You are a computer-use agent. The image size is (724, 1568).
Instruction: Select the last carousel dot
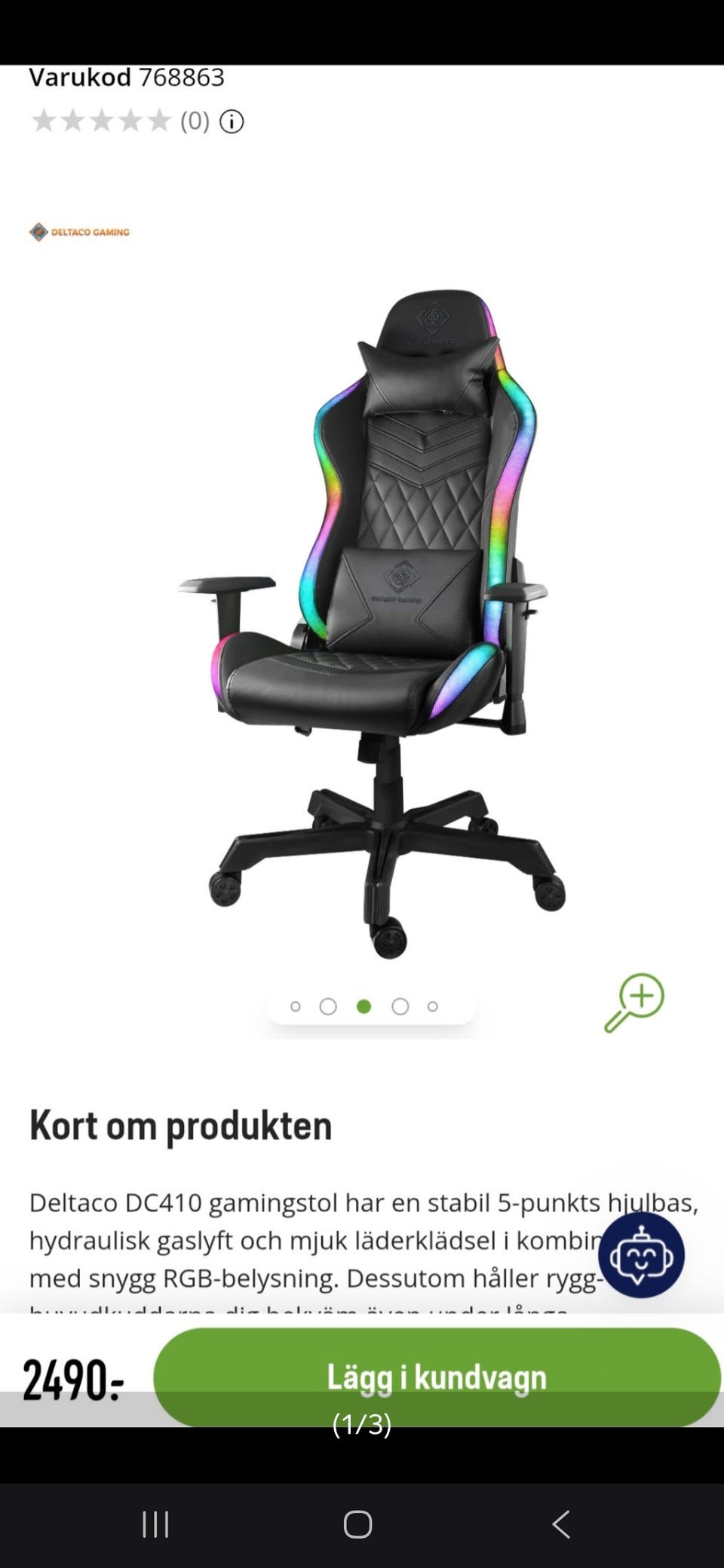tap(433, 1006)
